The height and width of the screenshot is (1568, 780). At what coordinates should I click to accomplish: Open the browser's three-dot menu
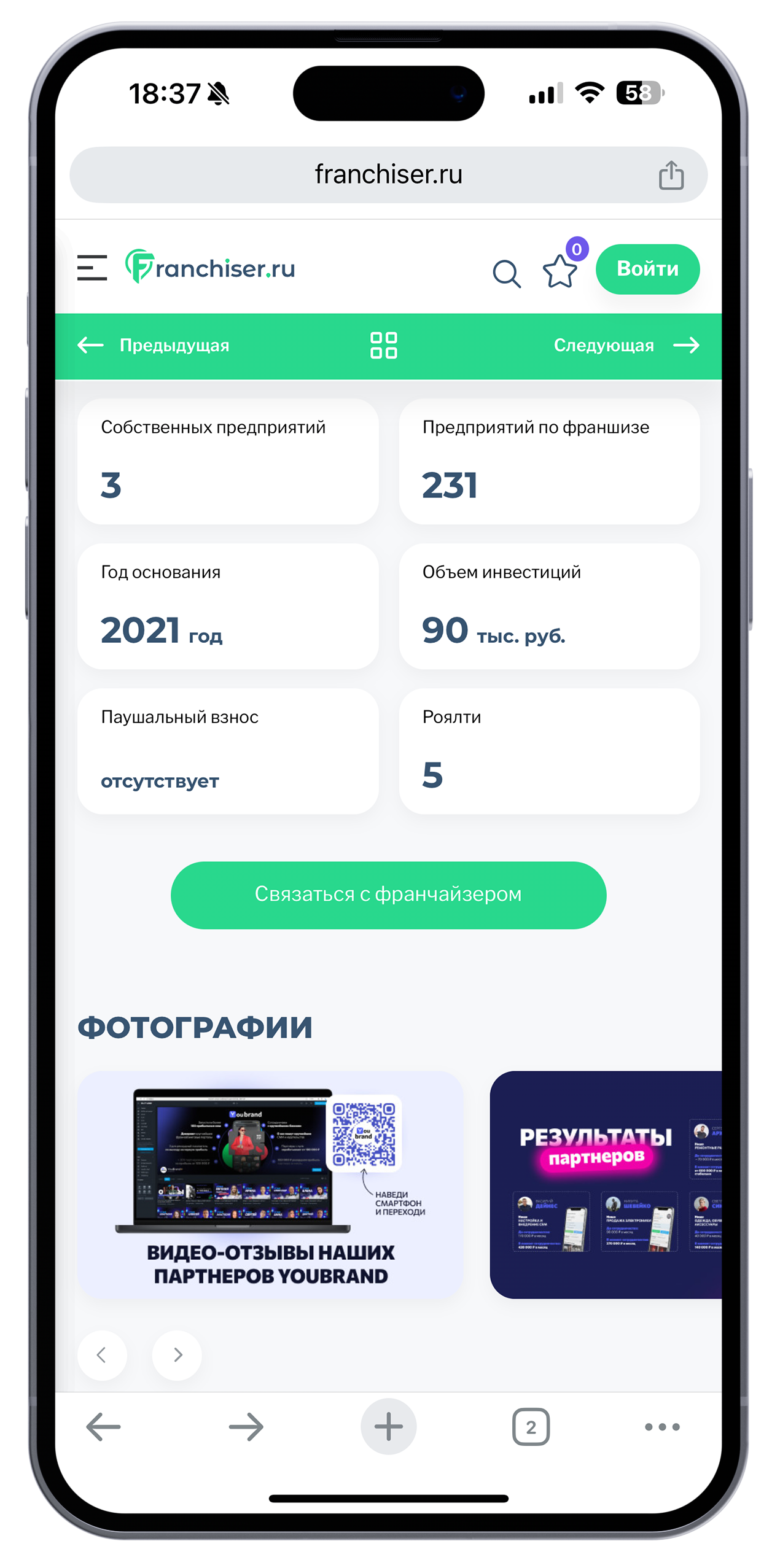662,1426
